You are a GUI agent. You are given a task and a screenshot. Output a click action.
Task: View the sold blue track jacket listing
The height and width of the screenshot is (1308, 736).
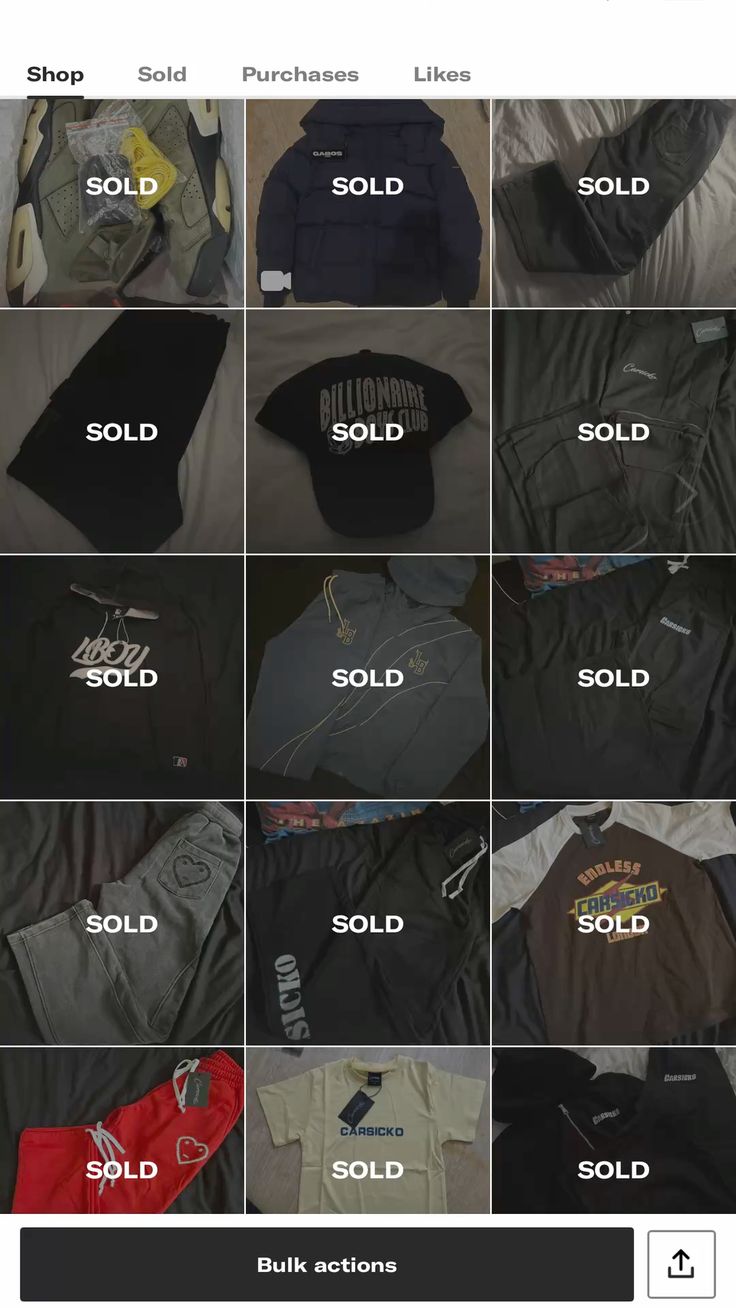[368, 677]
